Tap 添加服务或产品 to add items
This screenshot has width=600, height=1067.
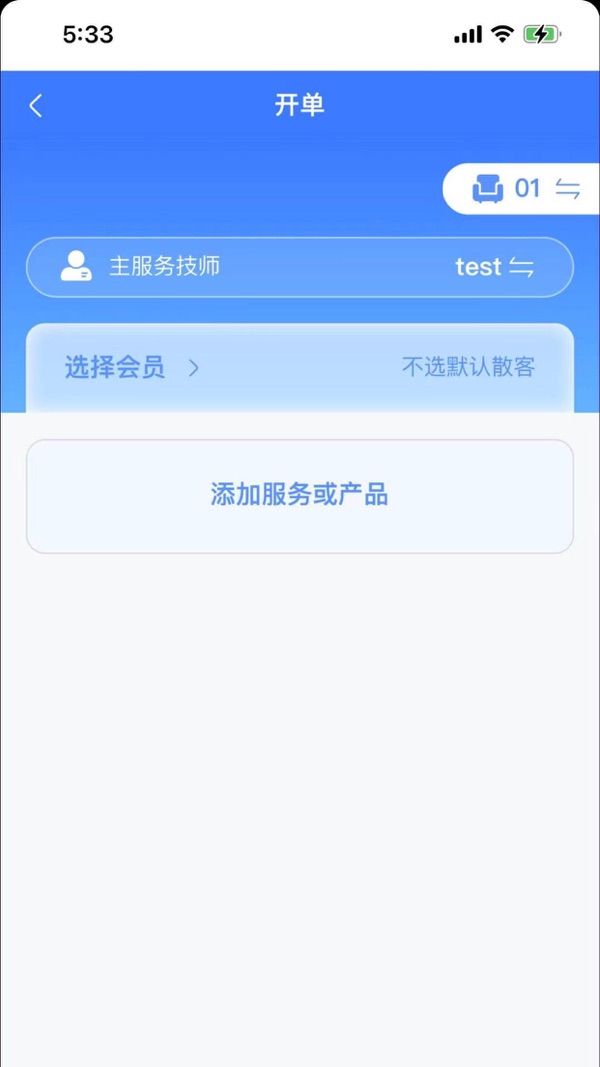[x=299, y=495]
